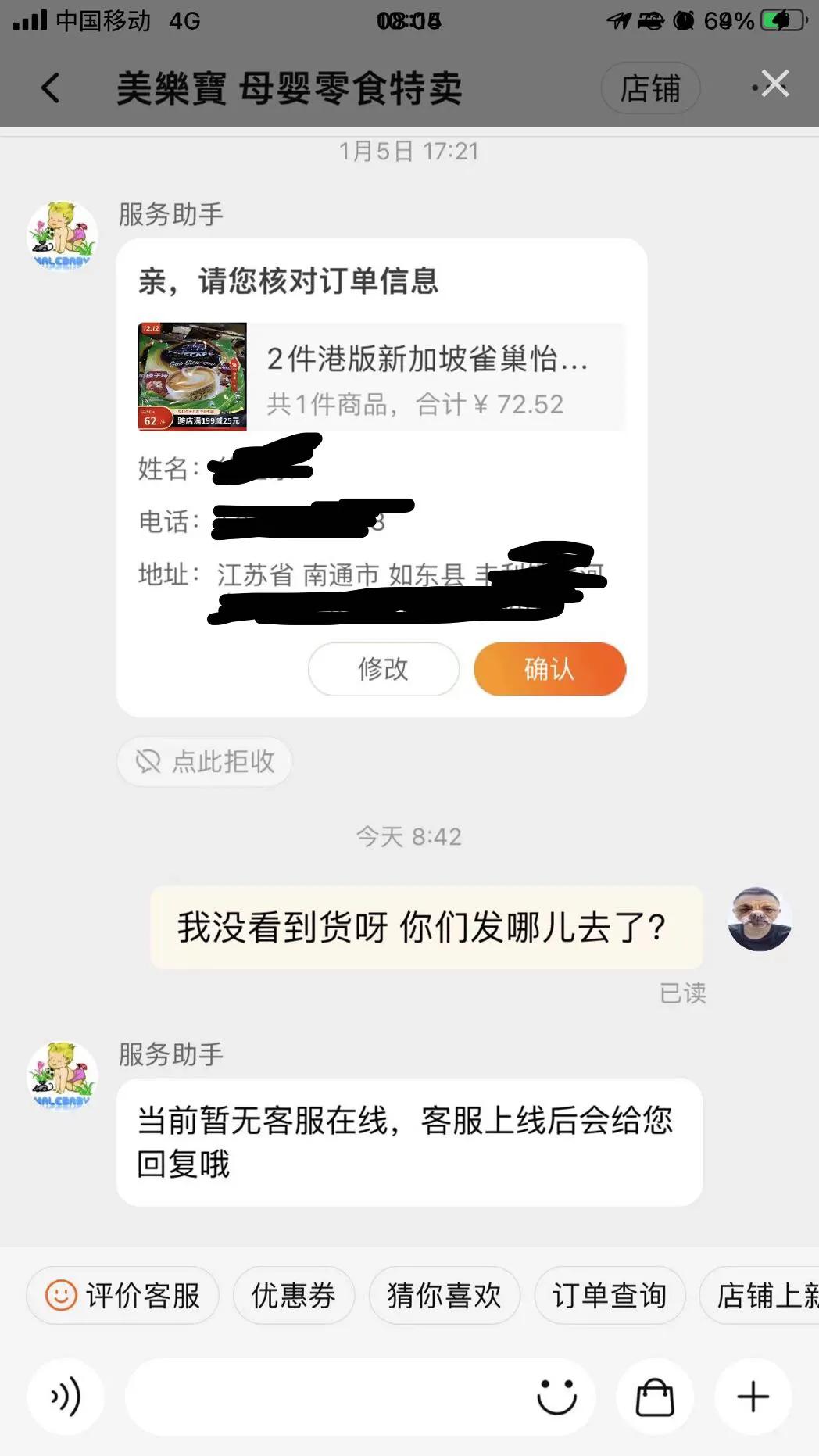This screenshot has width=819, height=1456.
Task: Open the voice message input icon
Action: pyautogui.click(x=65, y=1396)
